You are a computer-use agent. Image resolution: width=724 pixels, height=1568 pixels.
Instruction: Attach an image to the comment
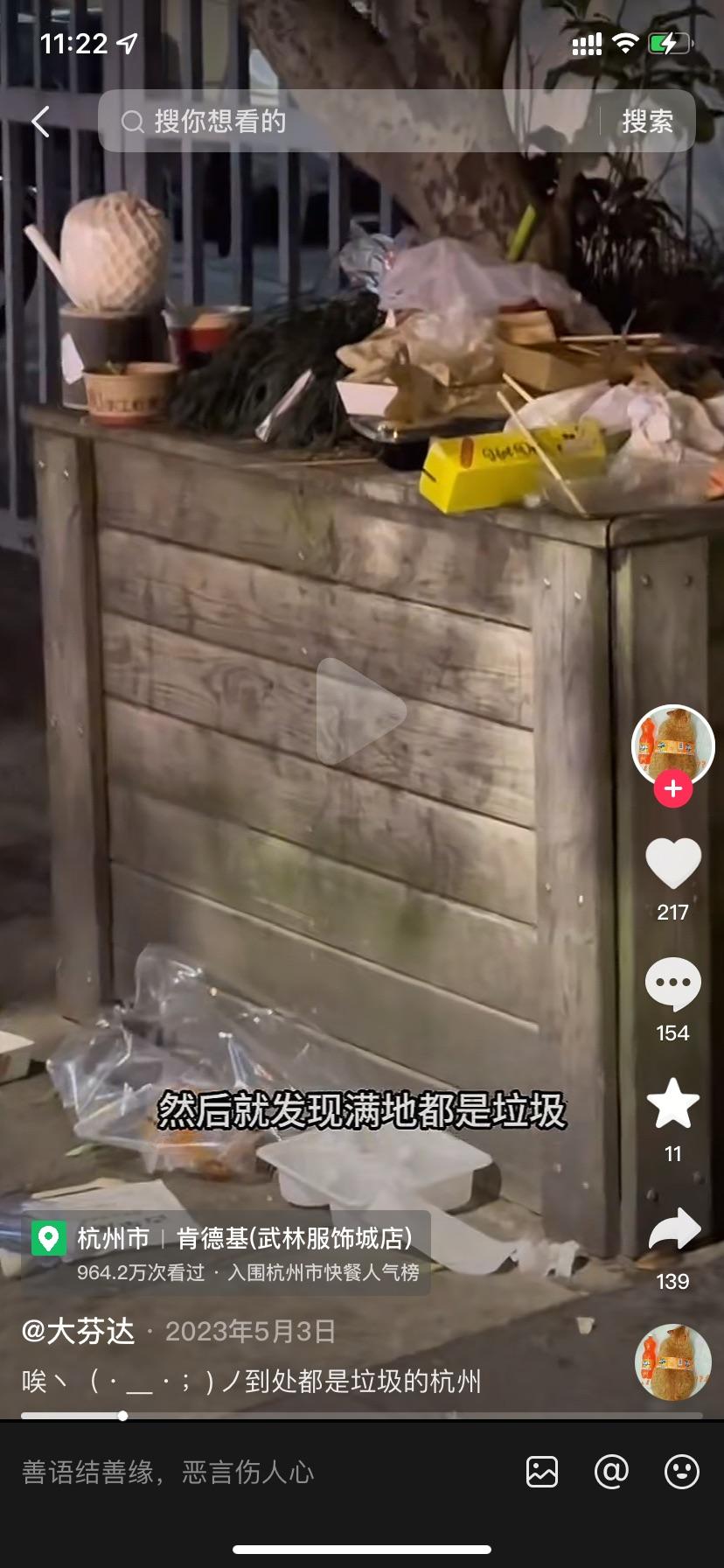tap(542, 1473)
